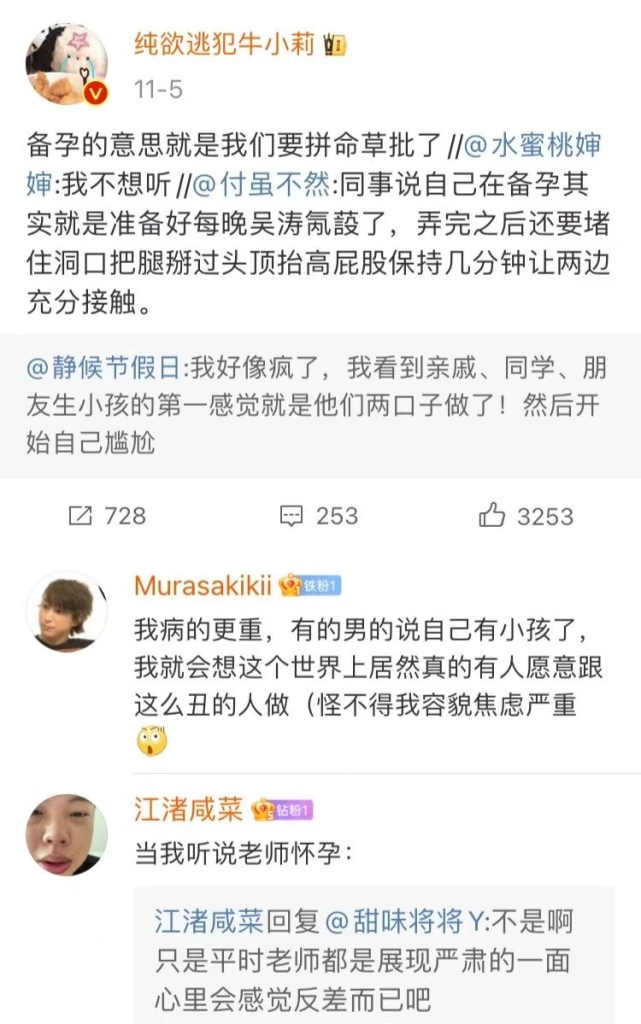Tap the commenter name 江渚咸菜
Screen dimensions: 641x1024
[189, 809]
